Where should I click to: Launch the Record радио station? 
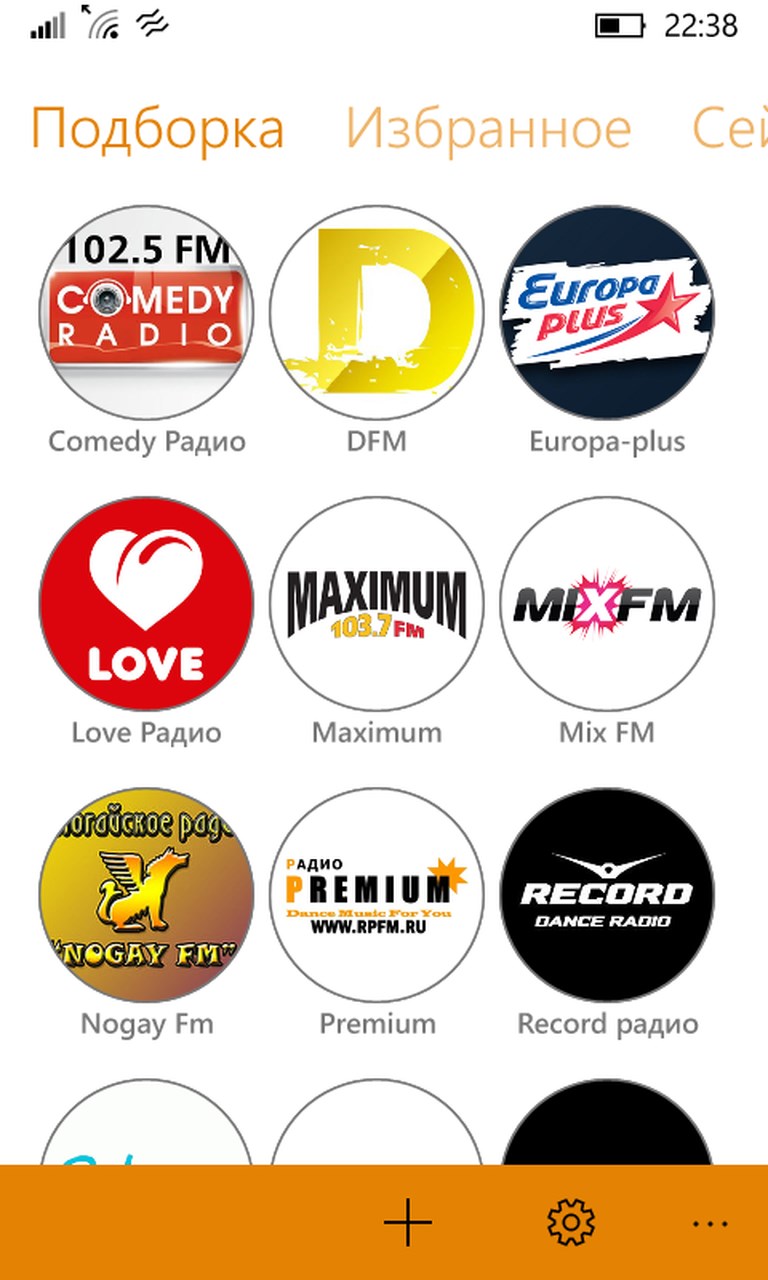[x=607, y=894]
